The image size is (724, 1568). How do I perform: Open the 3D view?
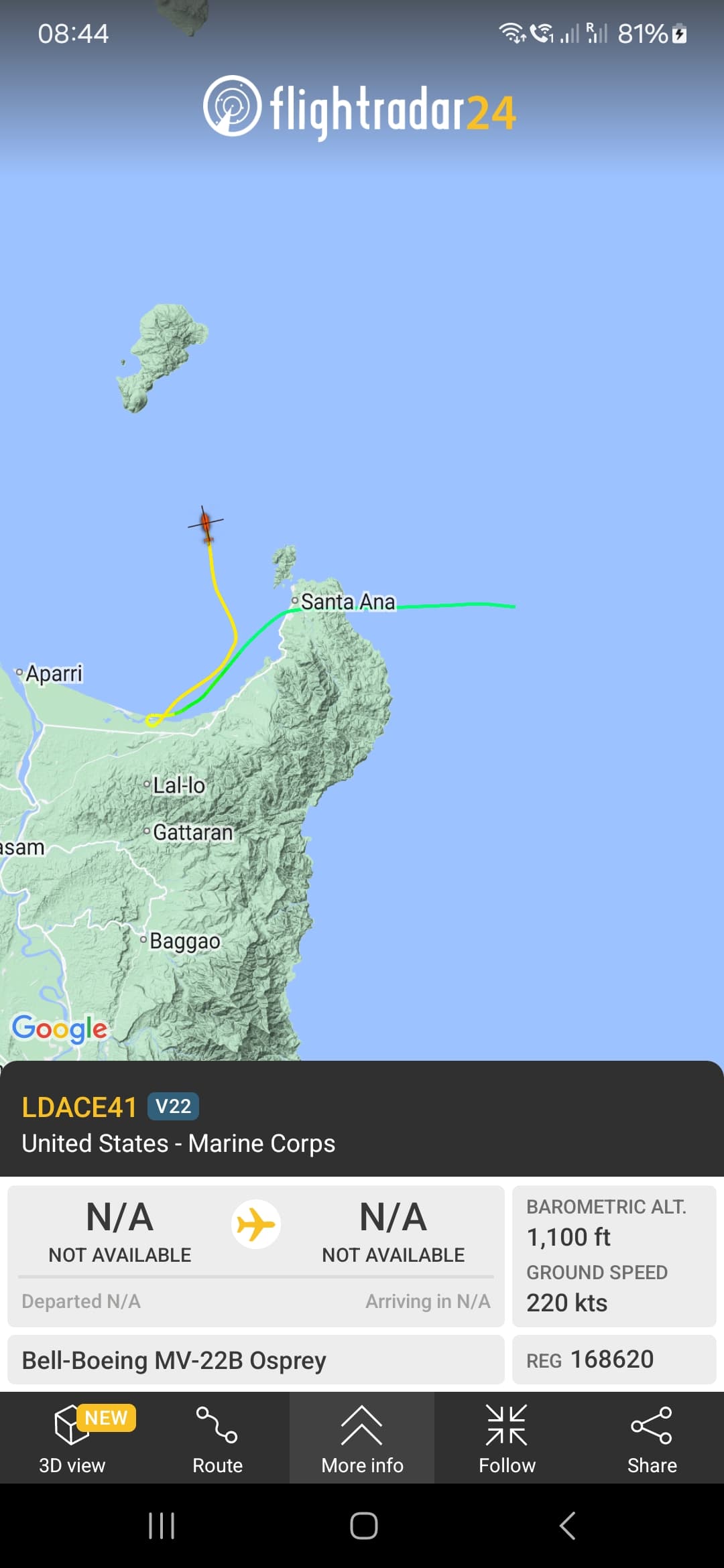coord(72,1438)
